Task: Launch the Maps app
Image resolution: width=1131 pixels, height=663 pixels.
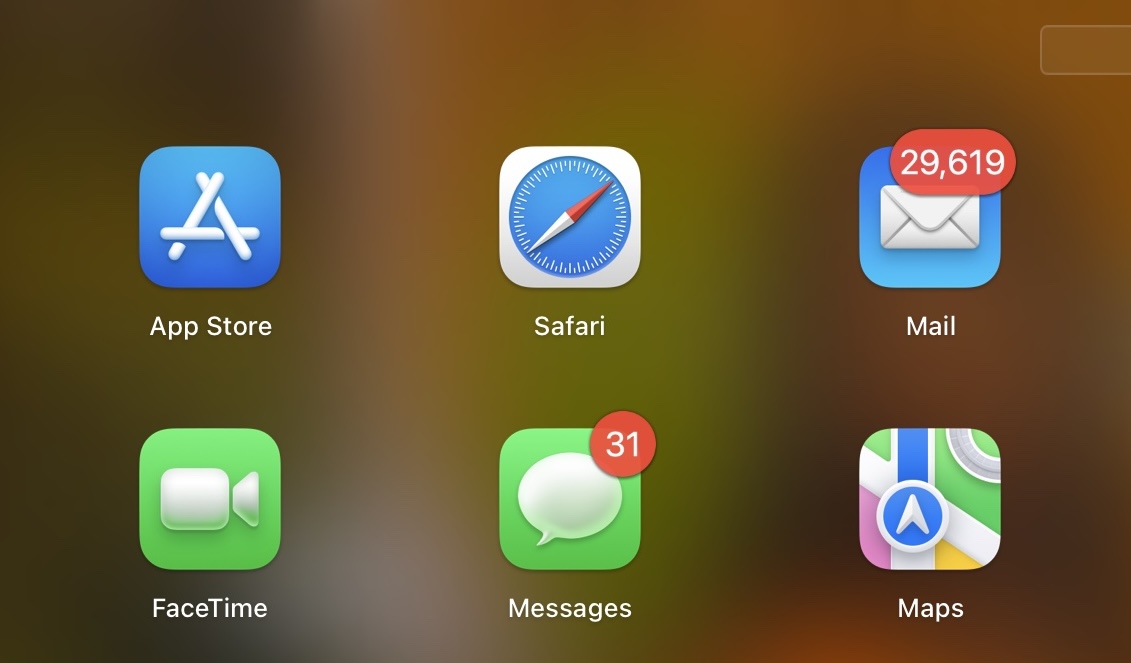Action: coord(930,499)
